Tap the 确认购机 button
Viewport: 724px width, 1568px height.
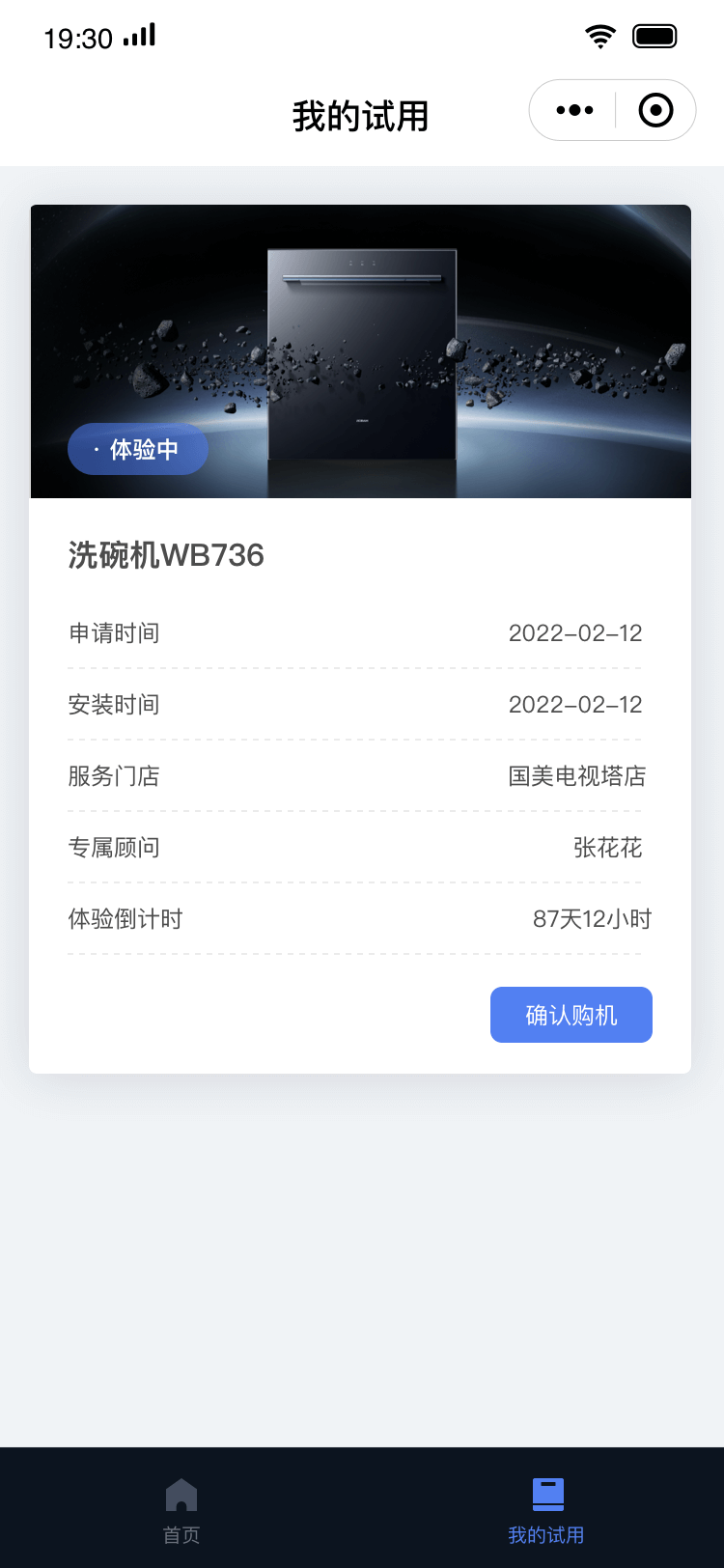(571, 1015)
